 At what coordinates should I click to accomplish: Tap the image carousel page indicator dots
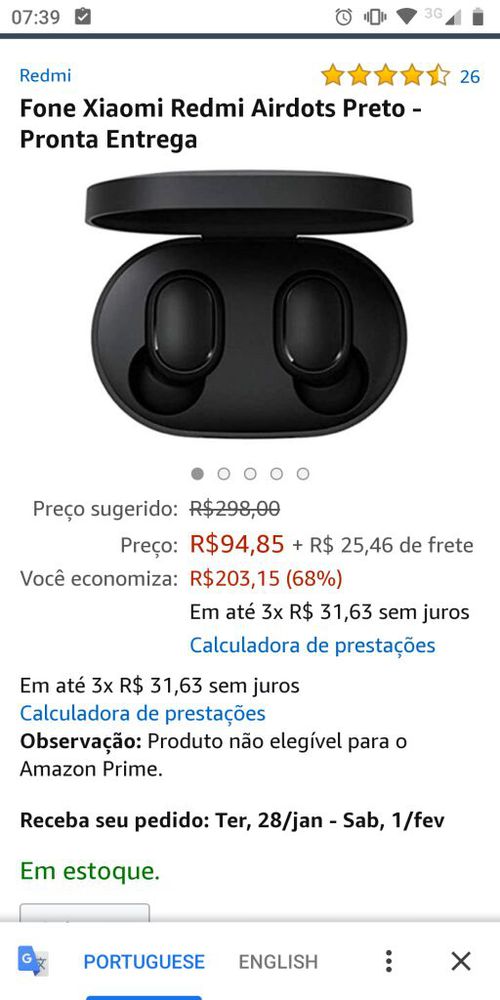(250, 474)
